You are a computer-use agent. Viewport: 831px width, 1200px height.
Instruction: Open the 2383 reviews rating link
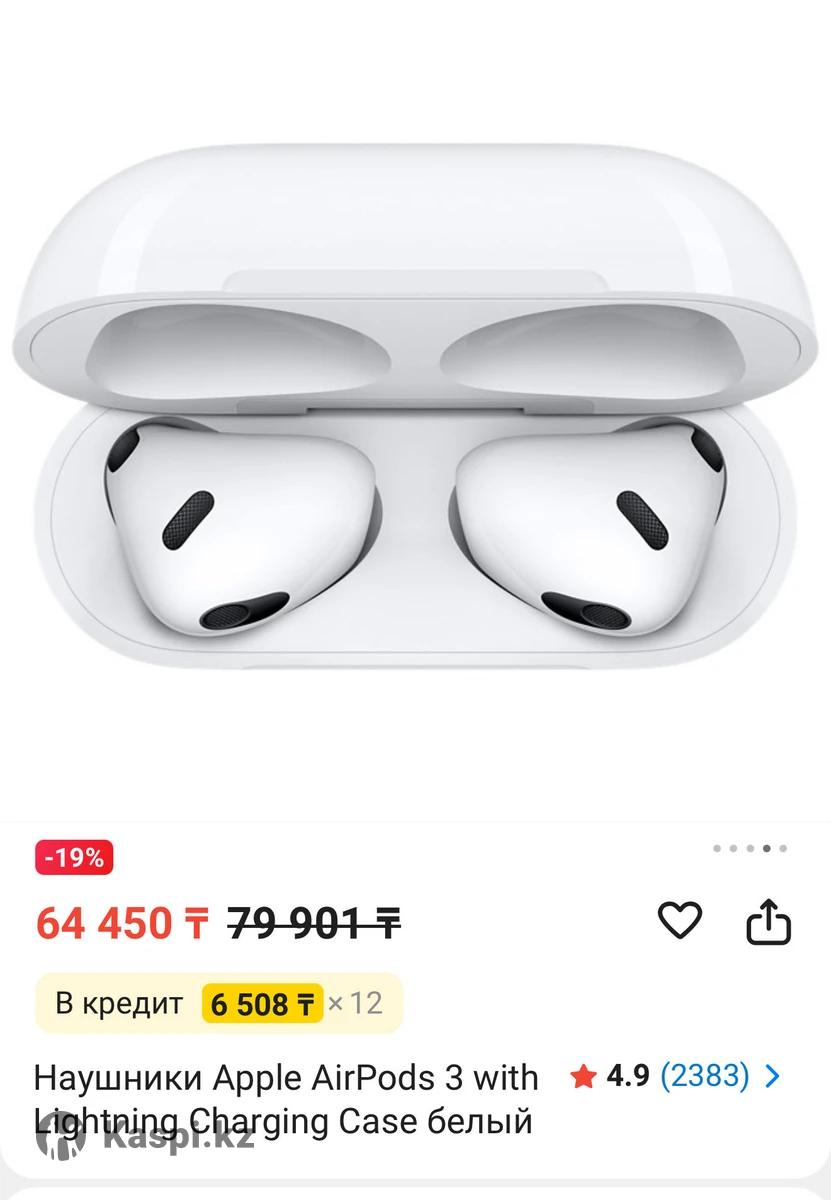(704, 1076)
